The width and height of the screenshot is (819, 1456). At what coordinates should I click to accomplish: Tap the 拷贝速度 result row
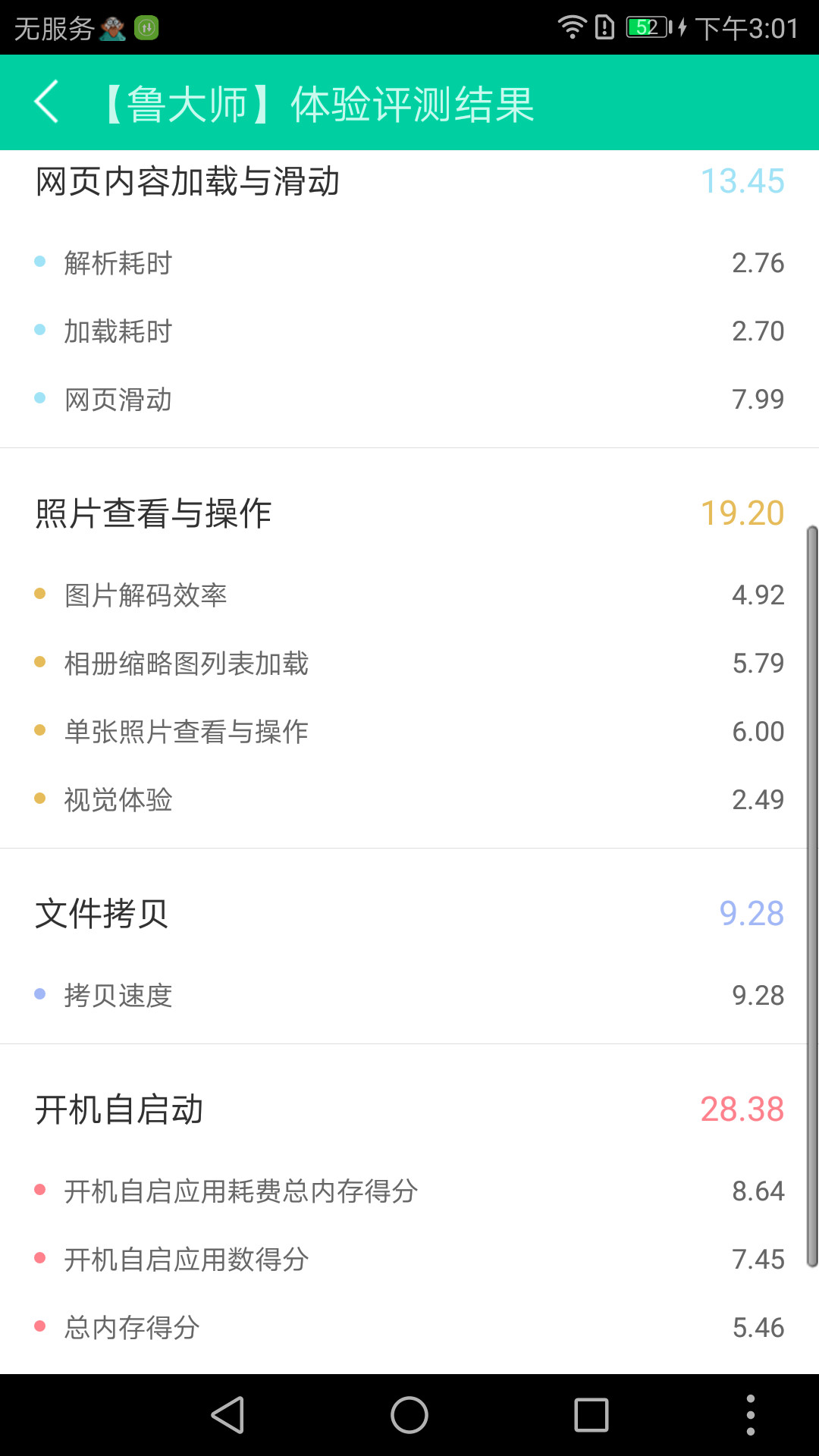click(x=409, y=995)
